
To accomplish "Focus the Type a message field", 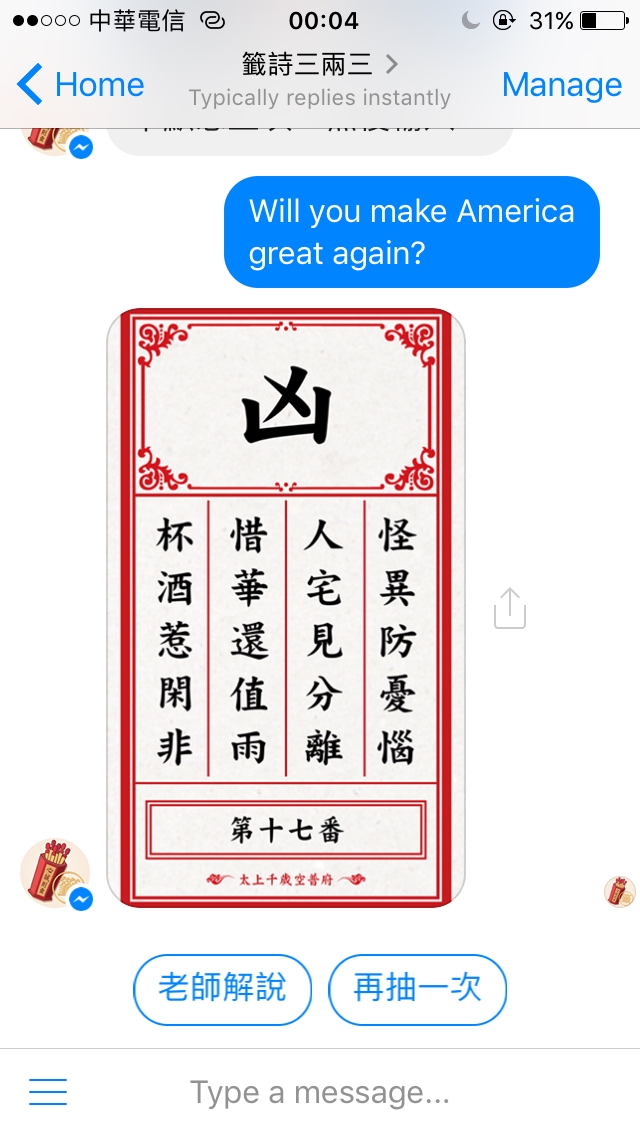I will 320,1092.
